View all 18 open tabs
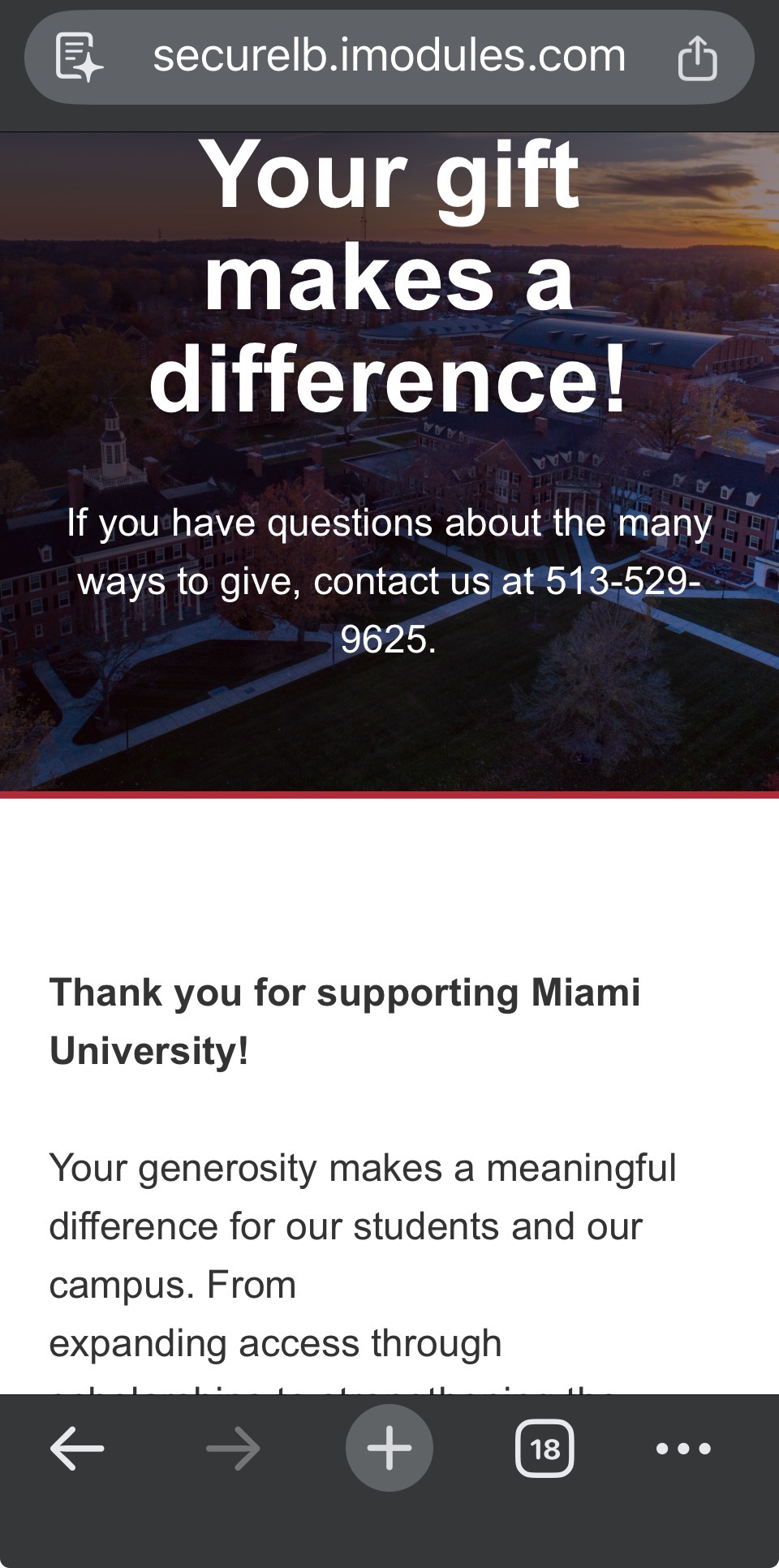Screen dimensions: 779x1568 click(x=544, y=1449)
